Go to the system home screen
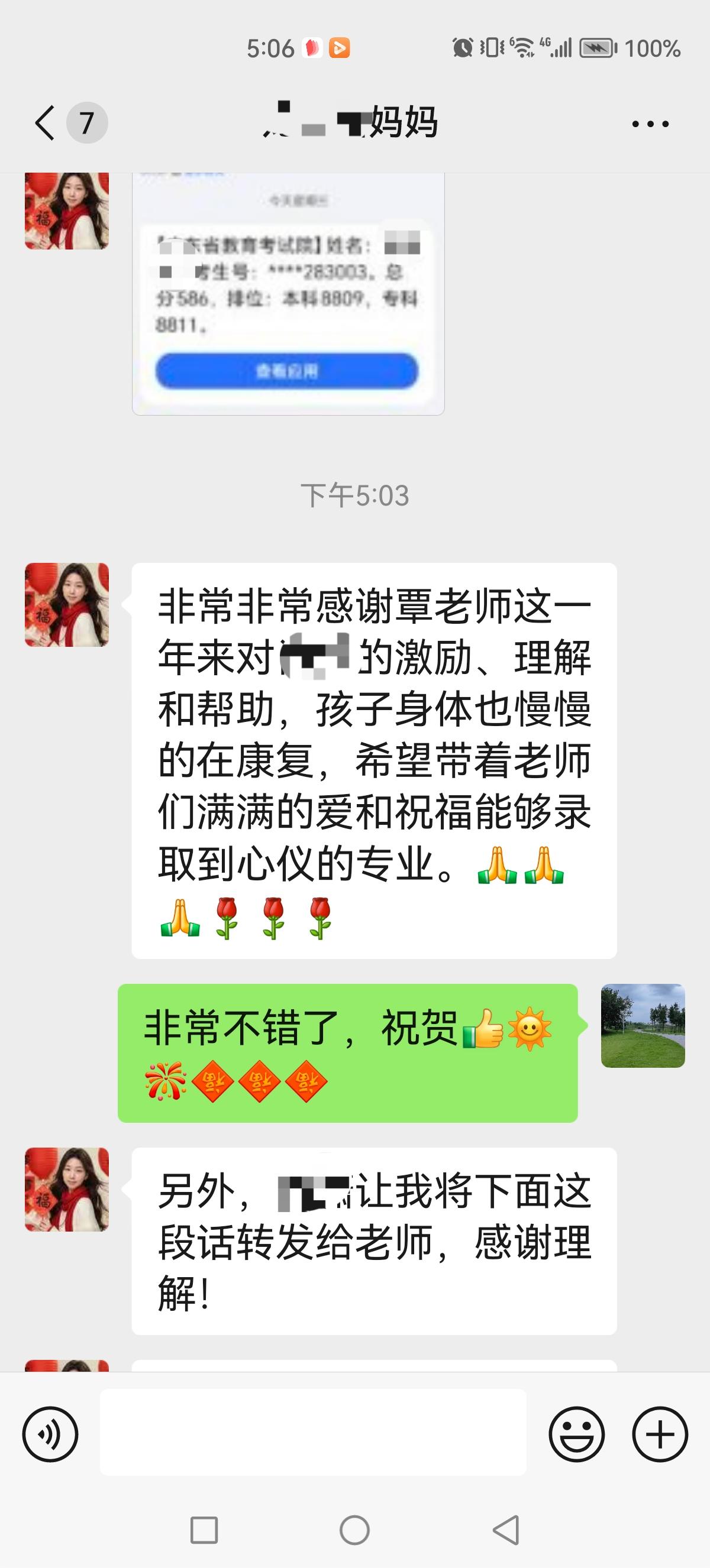This screenshot has height=1568, width=710. point(354,1530)
